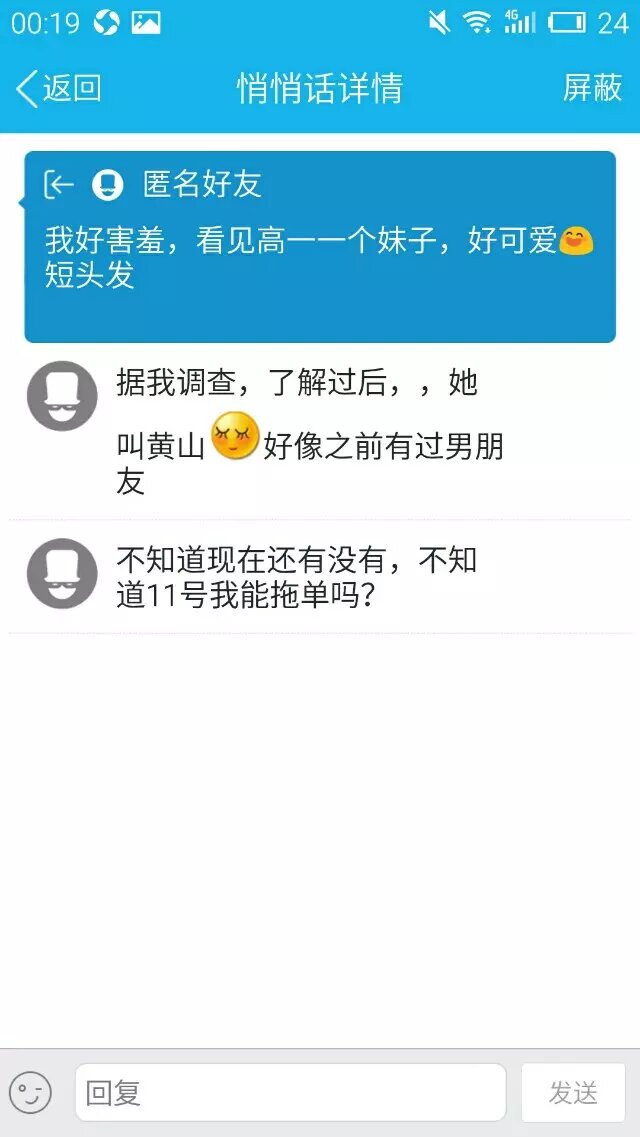Block this whisper via 屏蔽
Image resolution: width=640 pixels, height=1137 pixels.
click(592, 88)
